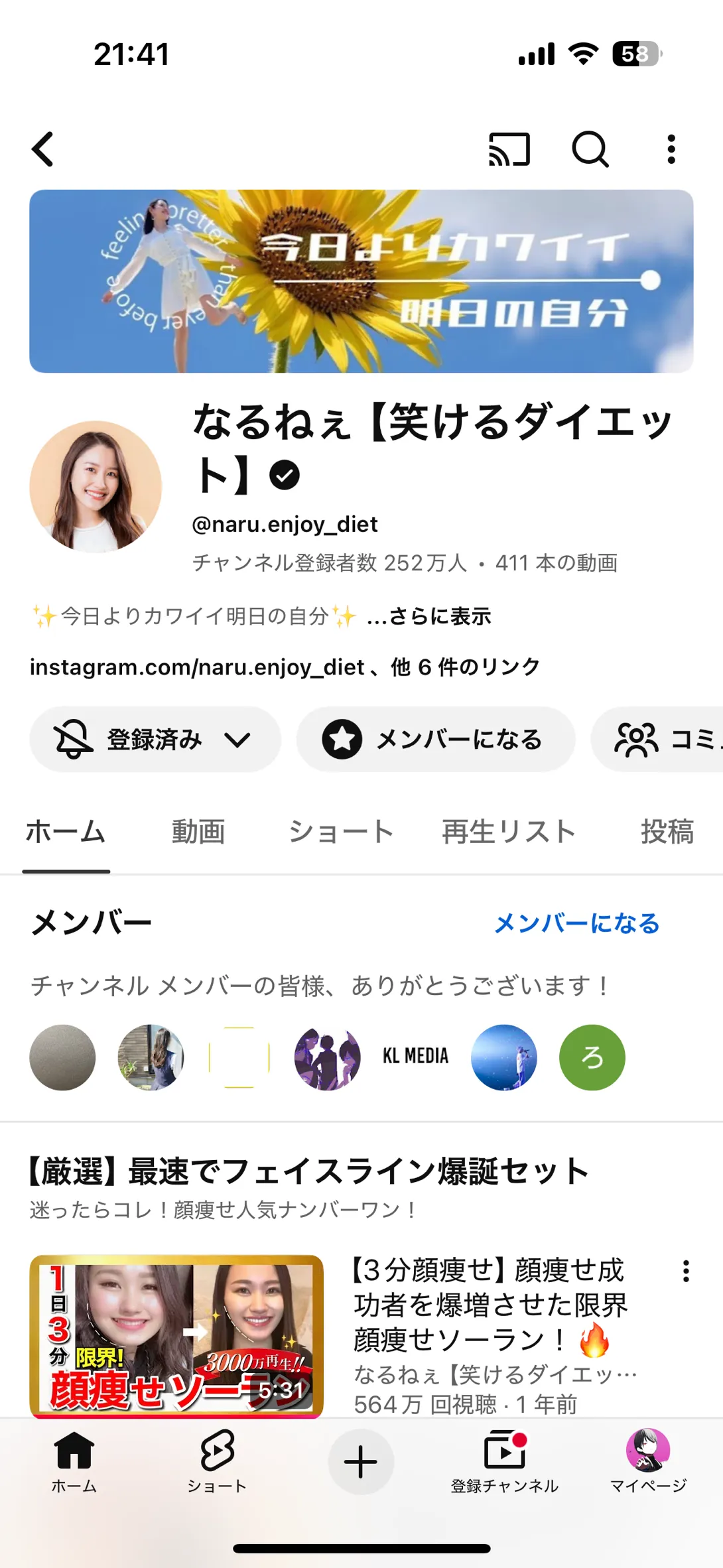
Task: Open the 再生リスト tab
Action: tap(509, 832)
